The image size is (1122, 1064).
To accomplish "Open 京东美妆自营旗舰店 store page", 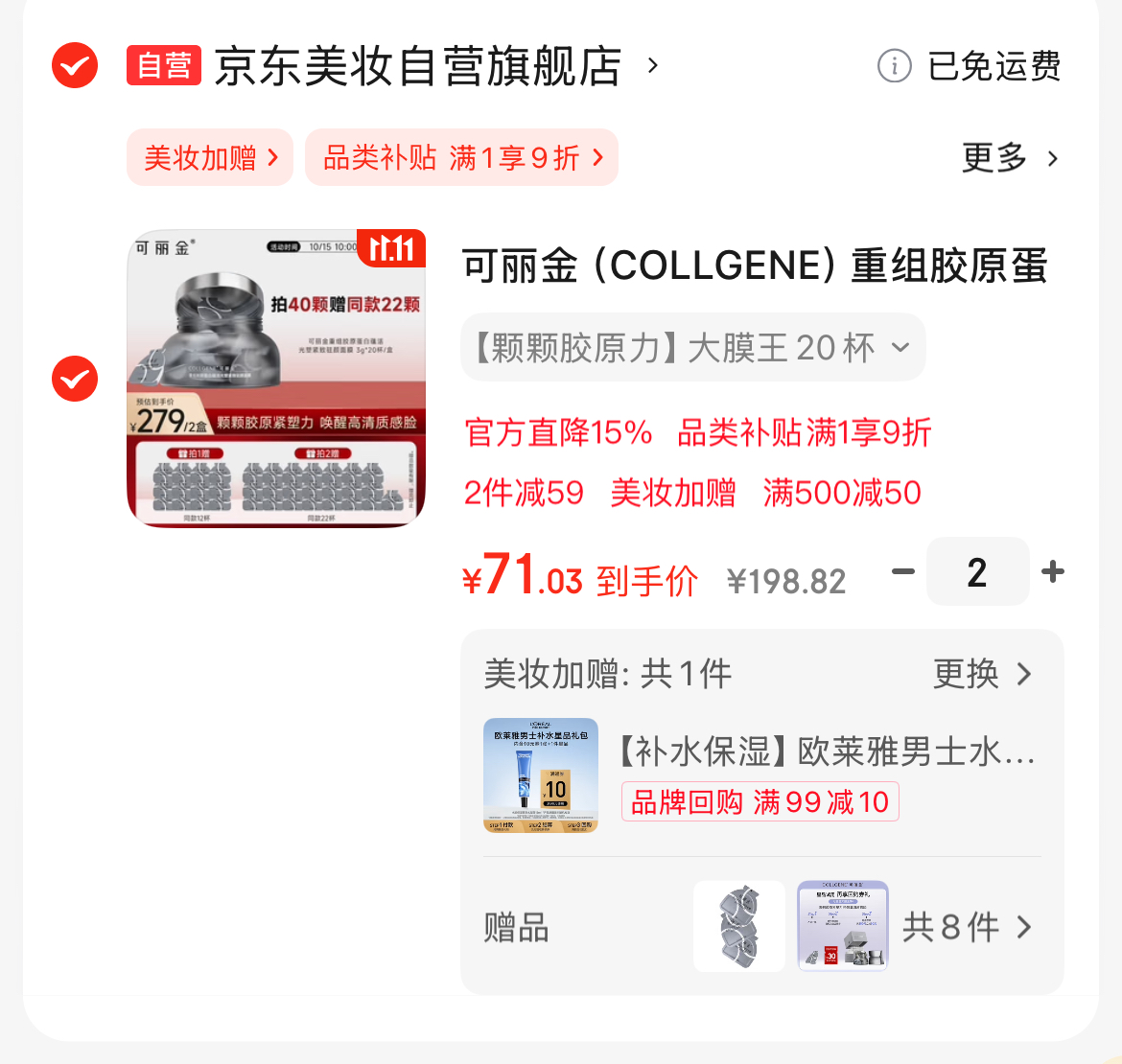I will coord(418,66).
